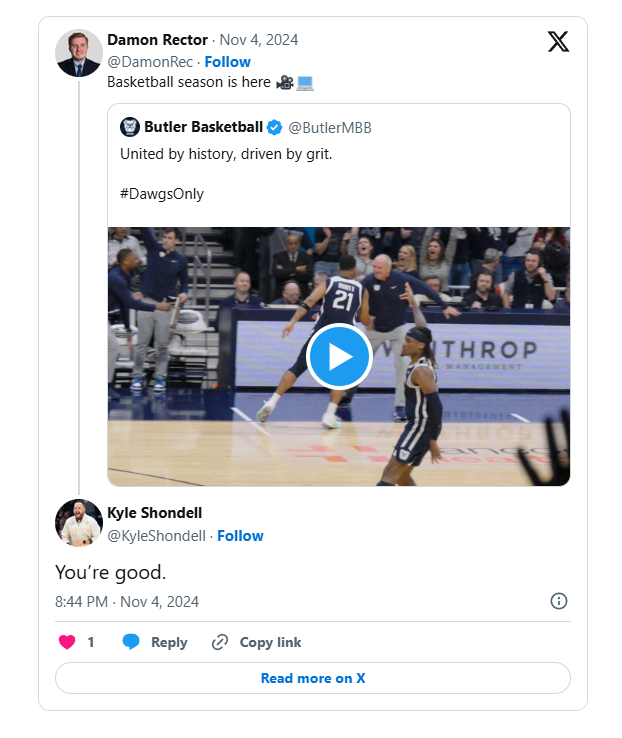Screen dimensions: 622x738
Task: Follow Damon Rector
Action: pyautogui.click(x=227, y=62)
